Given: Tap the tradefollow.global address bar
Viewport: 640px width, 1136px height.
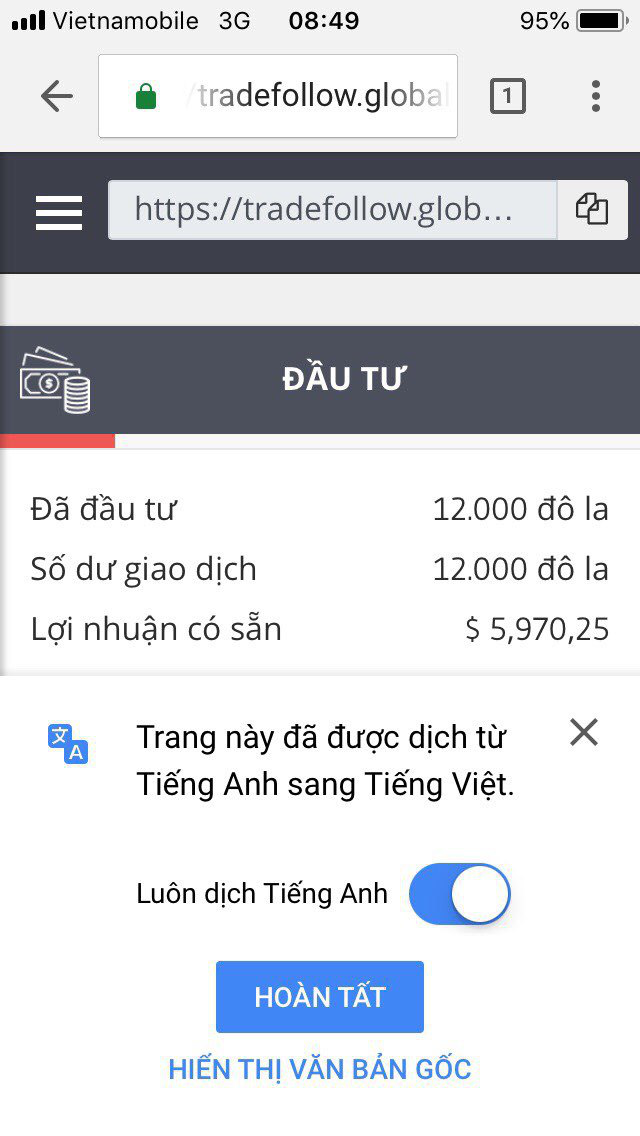Looking at the screenshot, I should click(278, 96).
